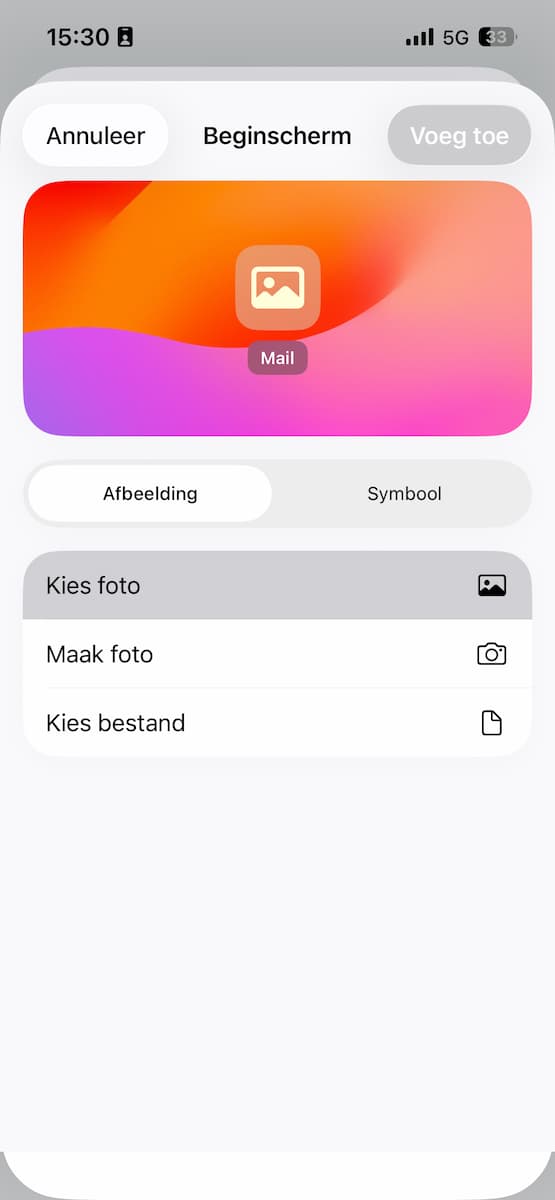
Task: Select the Afbeelding segment
Action: (x=150, y=494)
